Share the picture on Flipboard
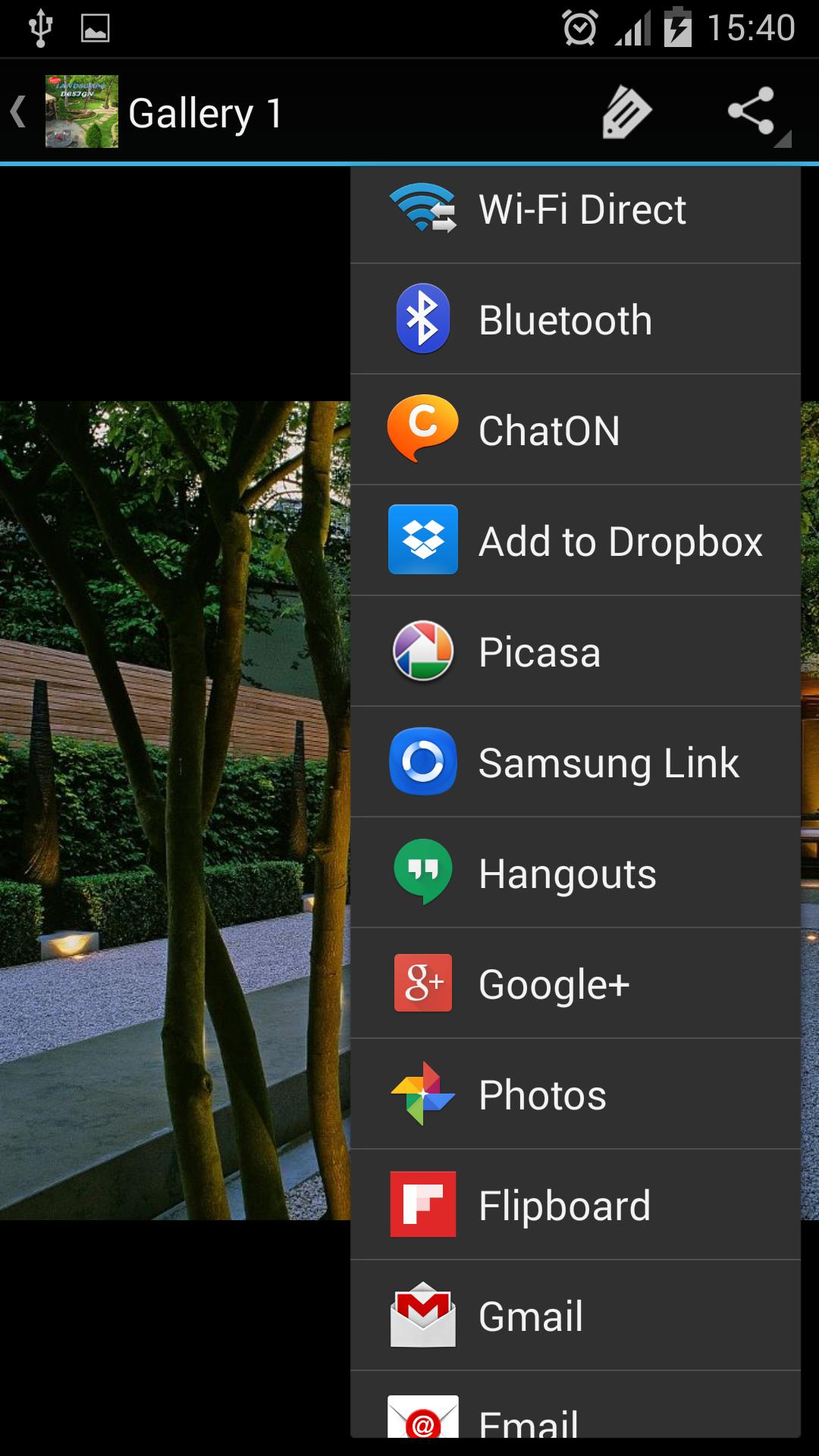The height and width of the screenshot is (1456, 819). (575, 1205)
